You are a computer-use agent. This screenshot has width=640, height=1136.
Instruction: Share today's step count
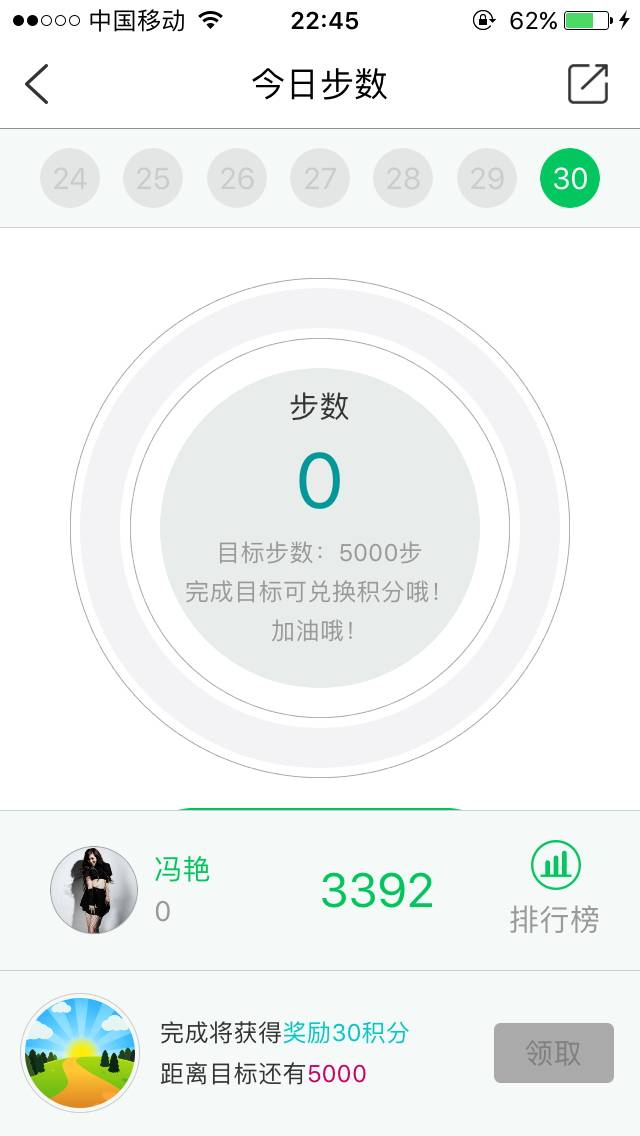(588, 84)
